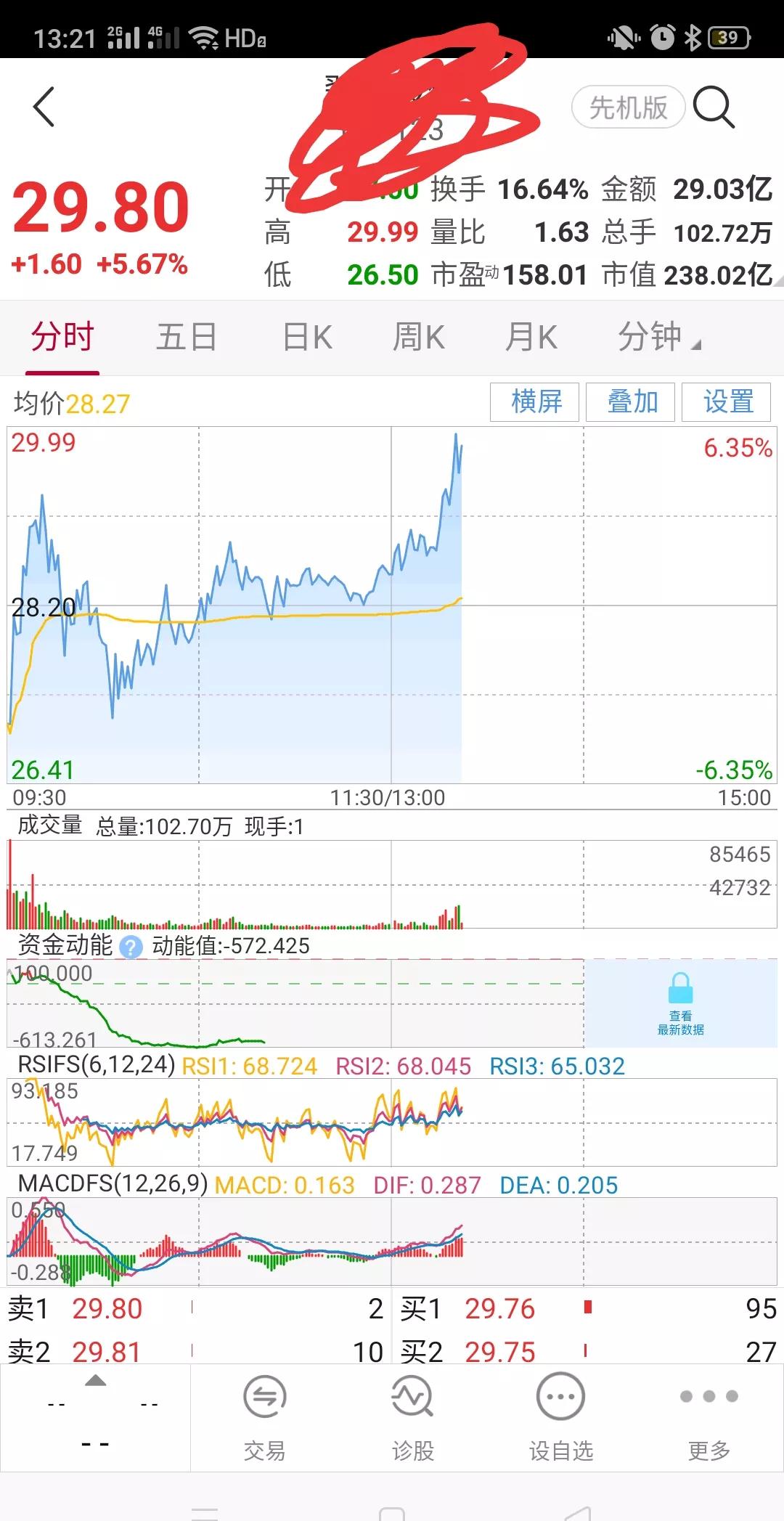Tap the 叠加 overlay button
This screenshot has width=784, height=1521.
coord(631,402)
